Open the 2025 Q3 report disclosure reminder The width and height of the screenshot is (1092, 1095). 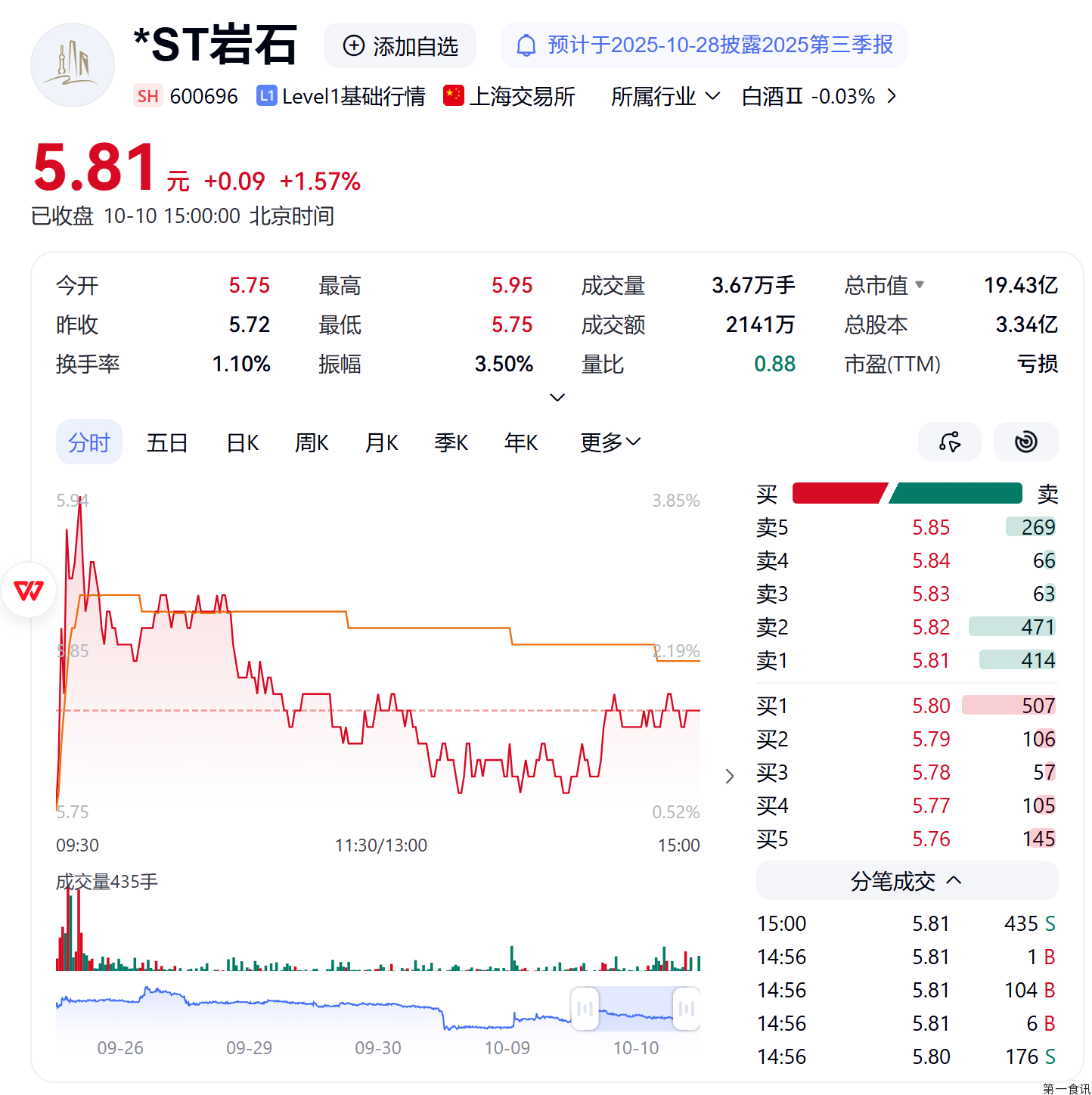703,45
